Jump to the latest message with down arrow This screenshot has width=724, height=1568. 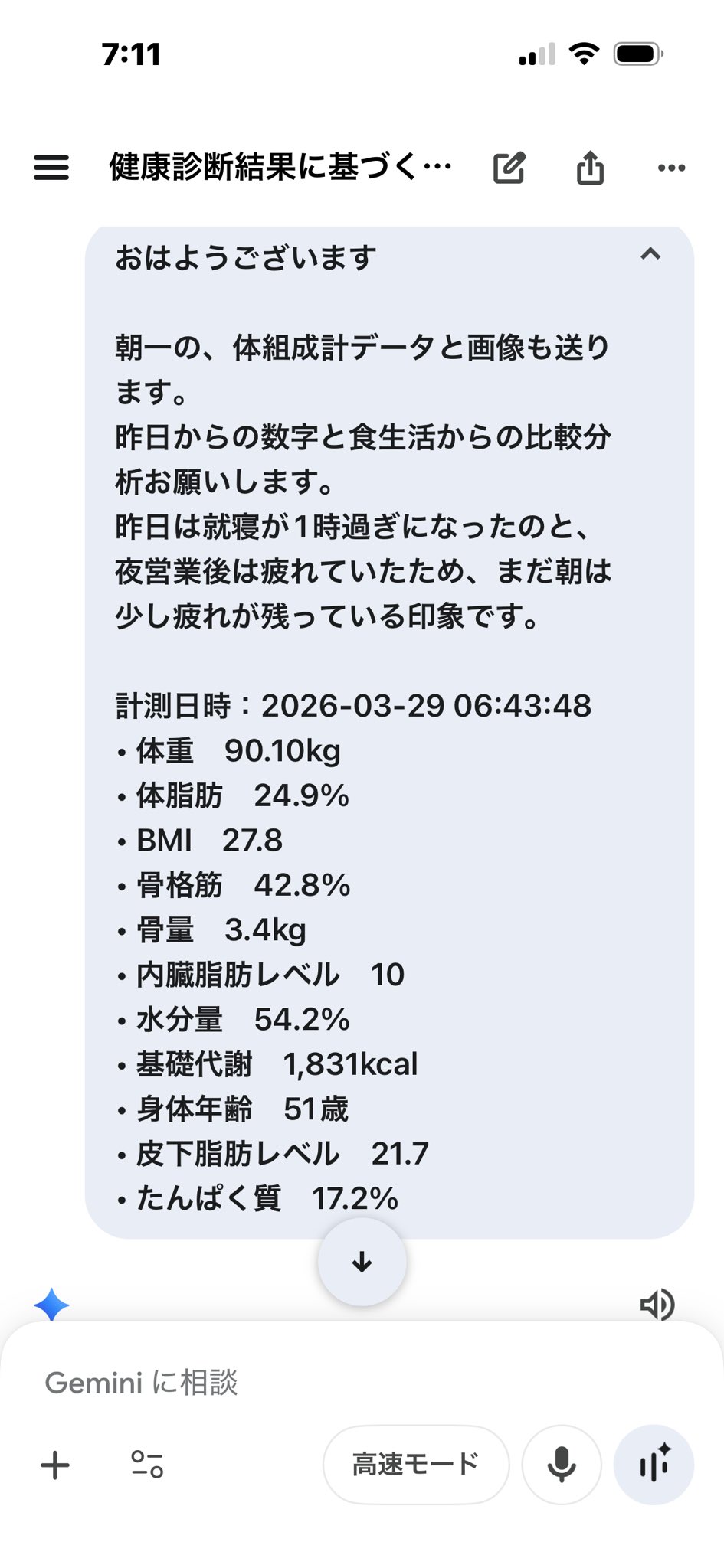point(362,1262)
